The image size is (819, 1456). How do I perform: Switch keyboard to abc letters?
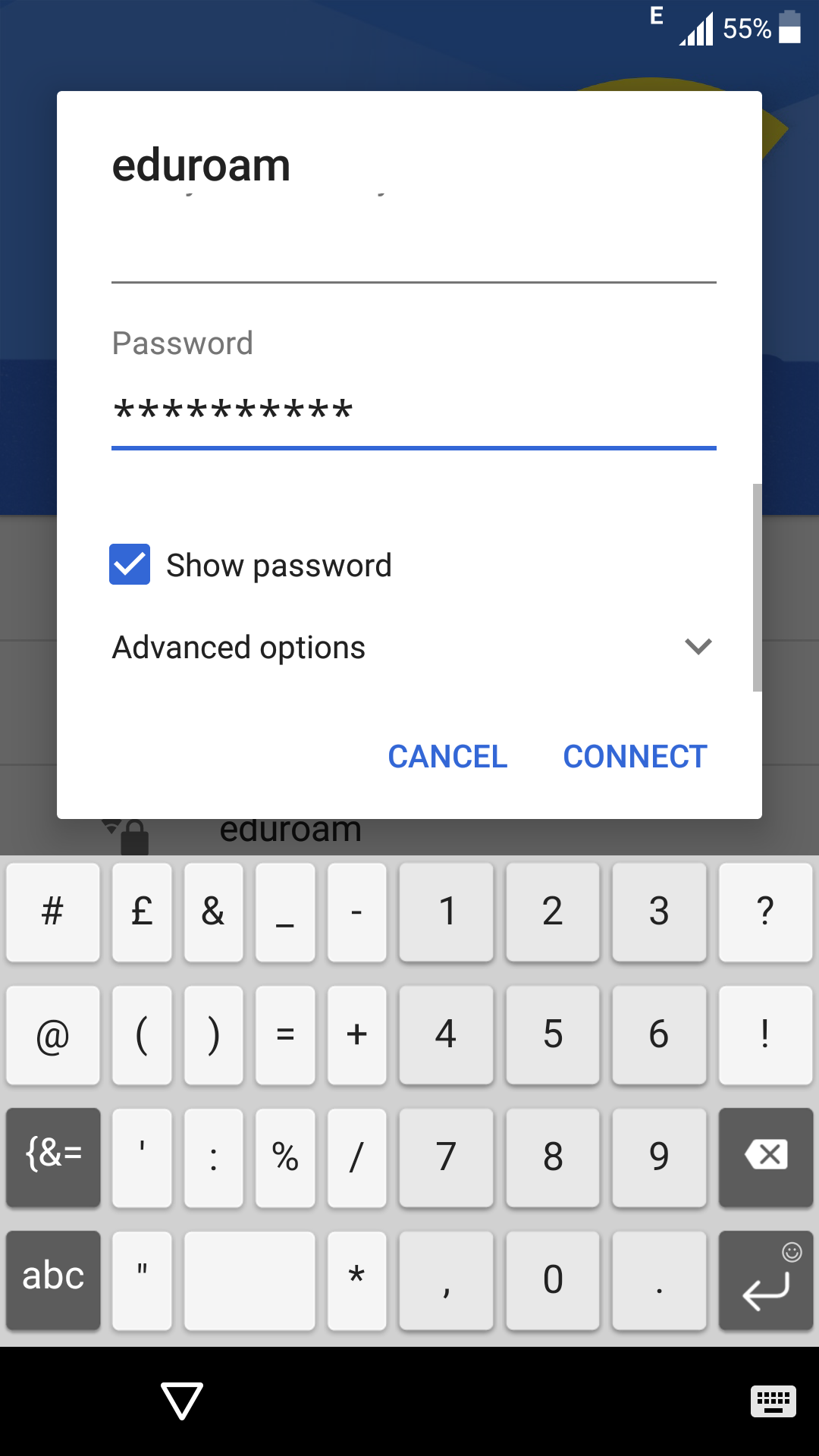click(x=53, y=1279)
